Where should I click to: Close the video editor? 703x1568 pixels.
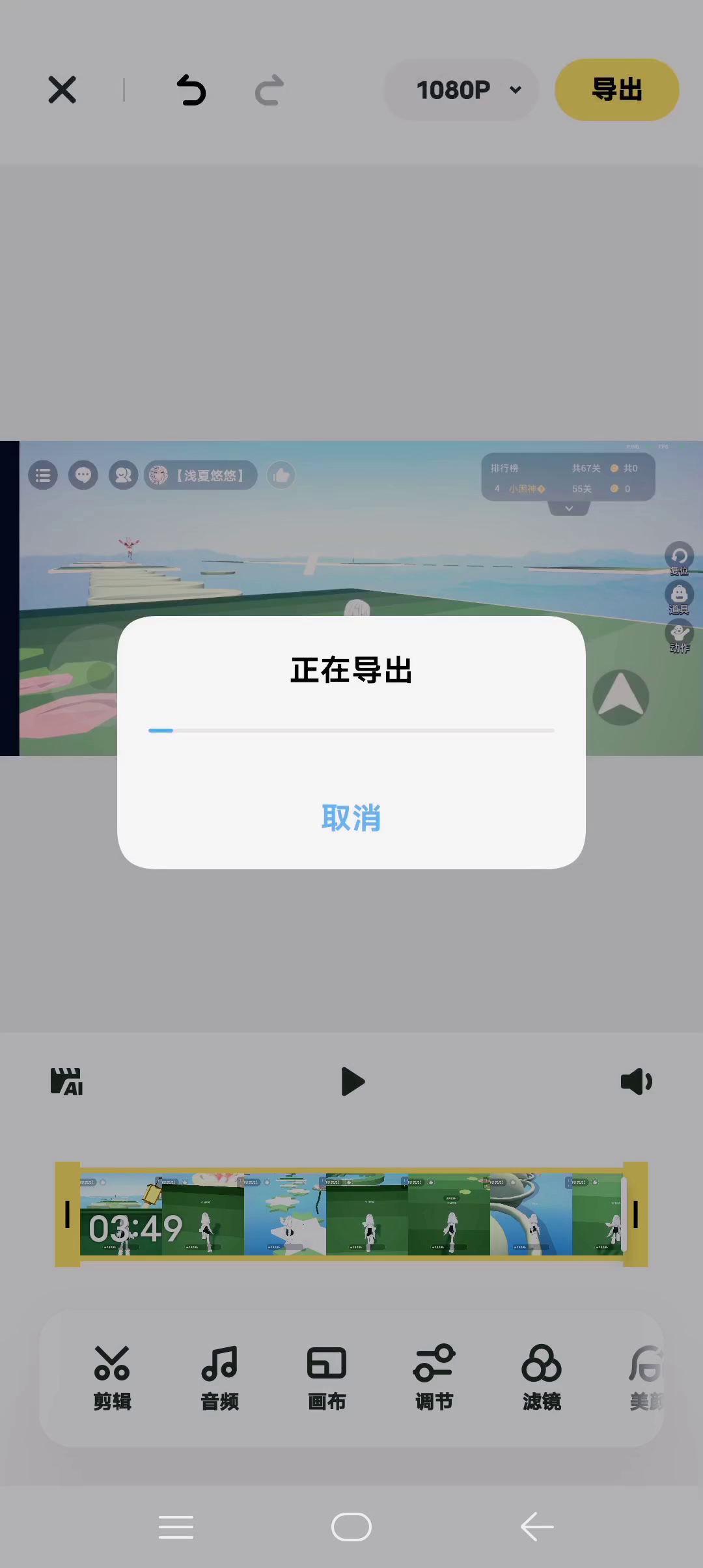click(x=62, y=90)
